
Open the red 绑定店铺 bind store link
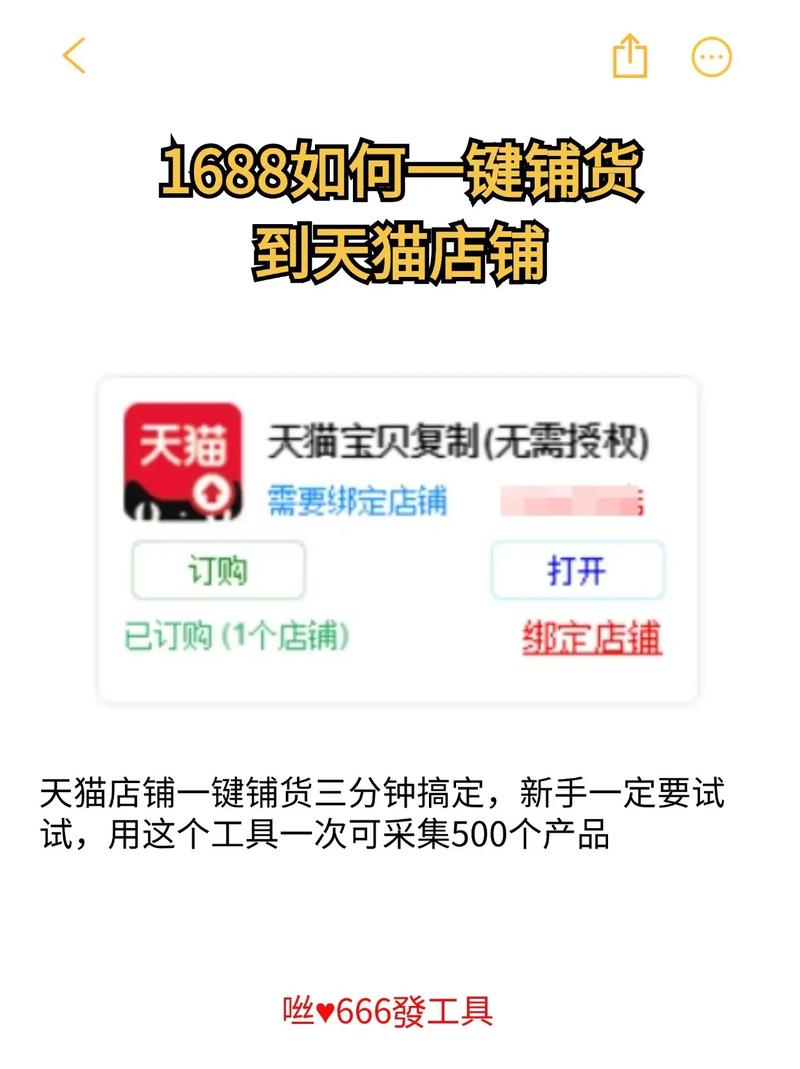(x=590, y=635)
